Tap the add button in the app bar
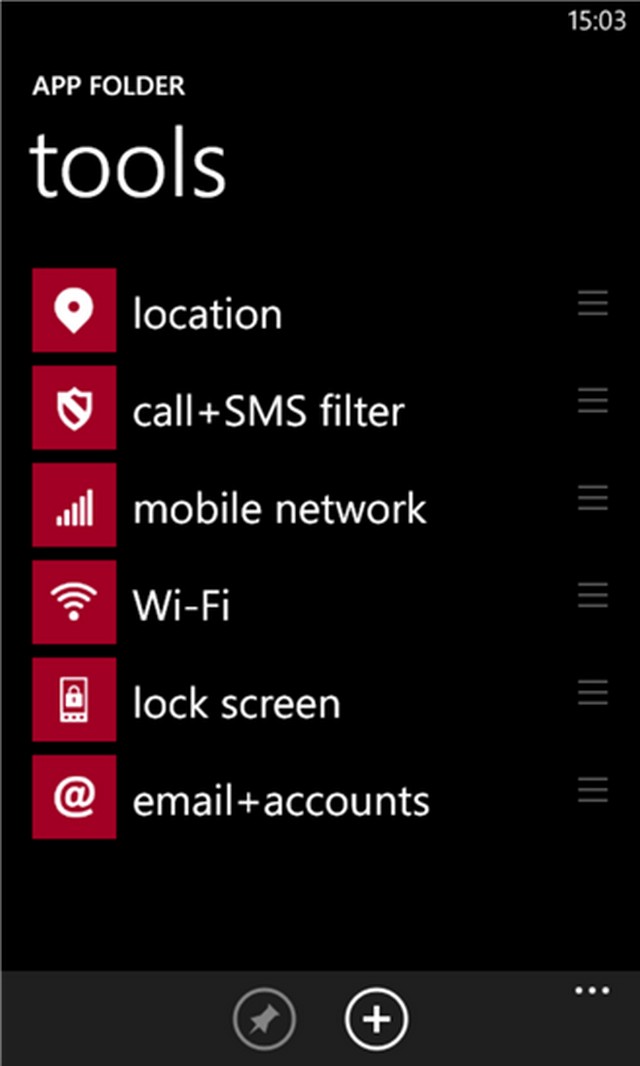 (377, 1019)
